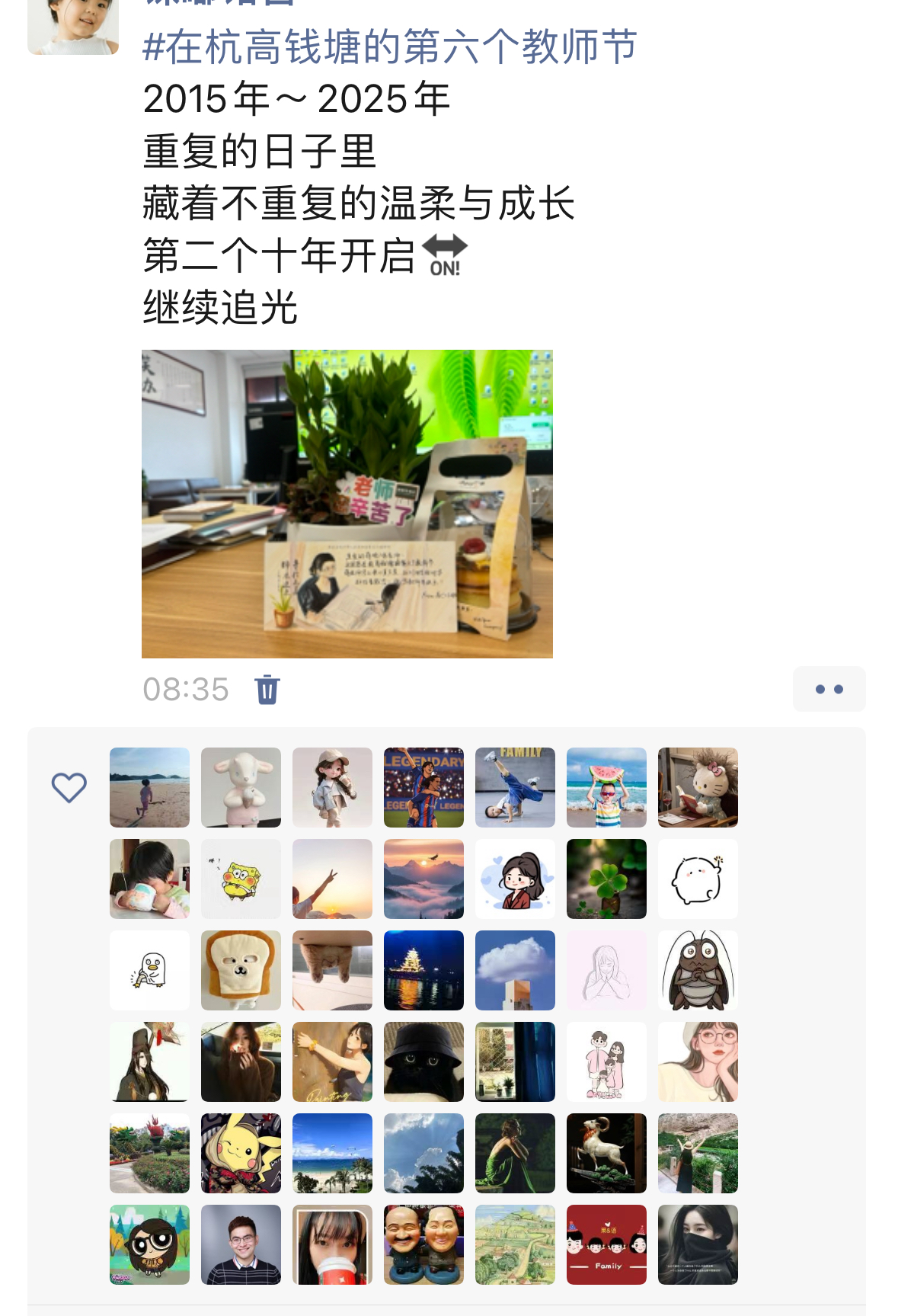Open the poster's profile avatar
898x1316 pixels.
(73, 25)
